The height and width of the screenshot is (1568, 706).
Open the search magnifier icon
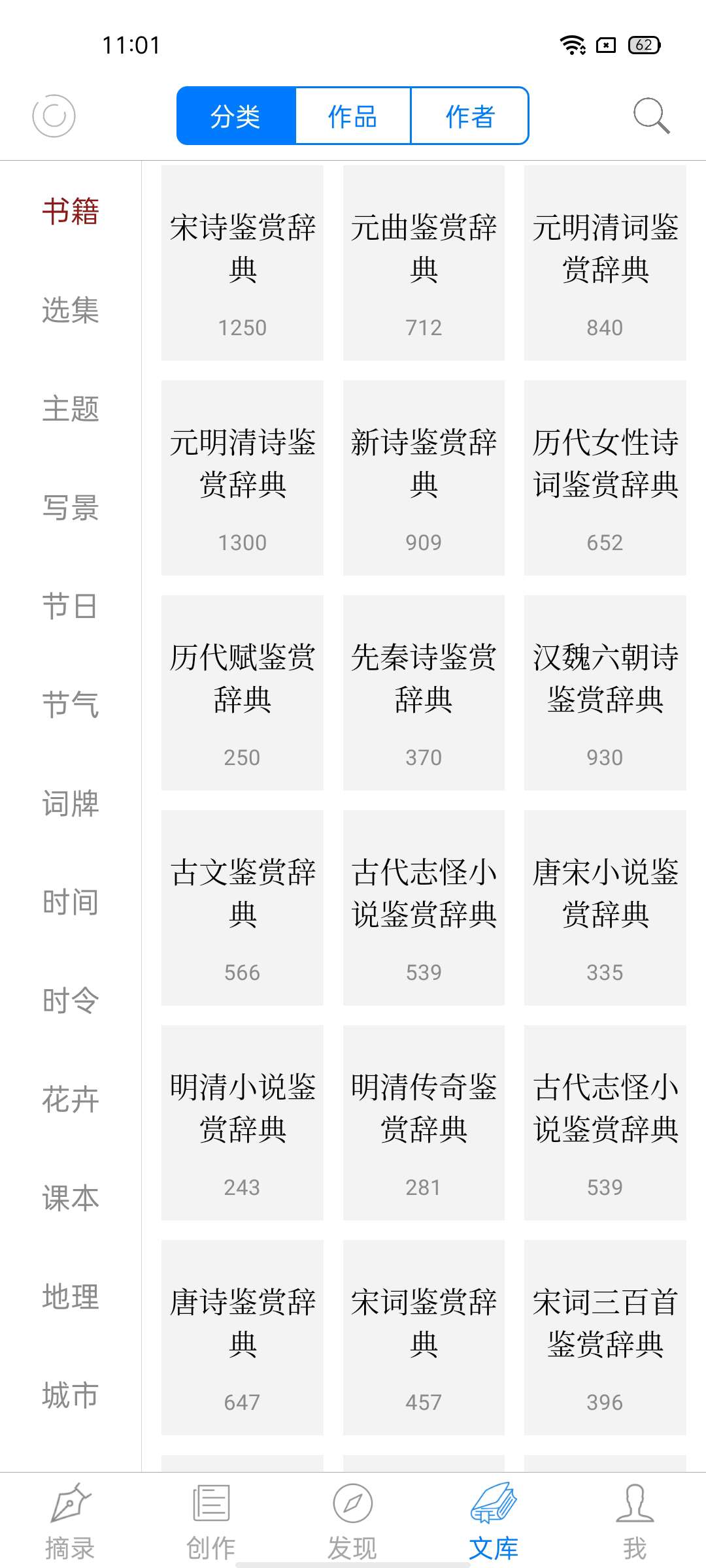(x=651, y=116)
